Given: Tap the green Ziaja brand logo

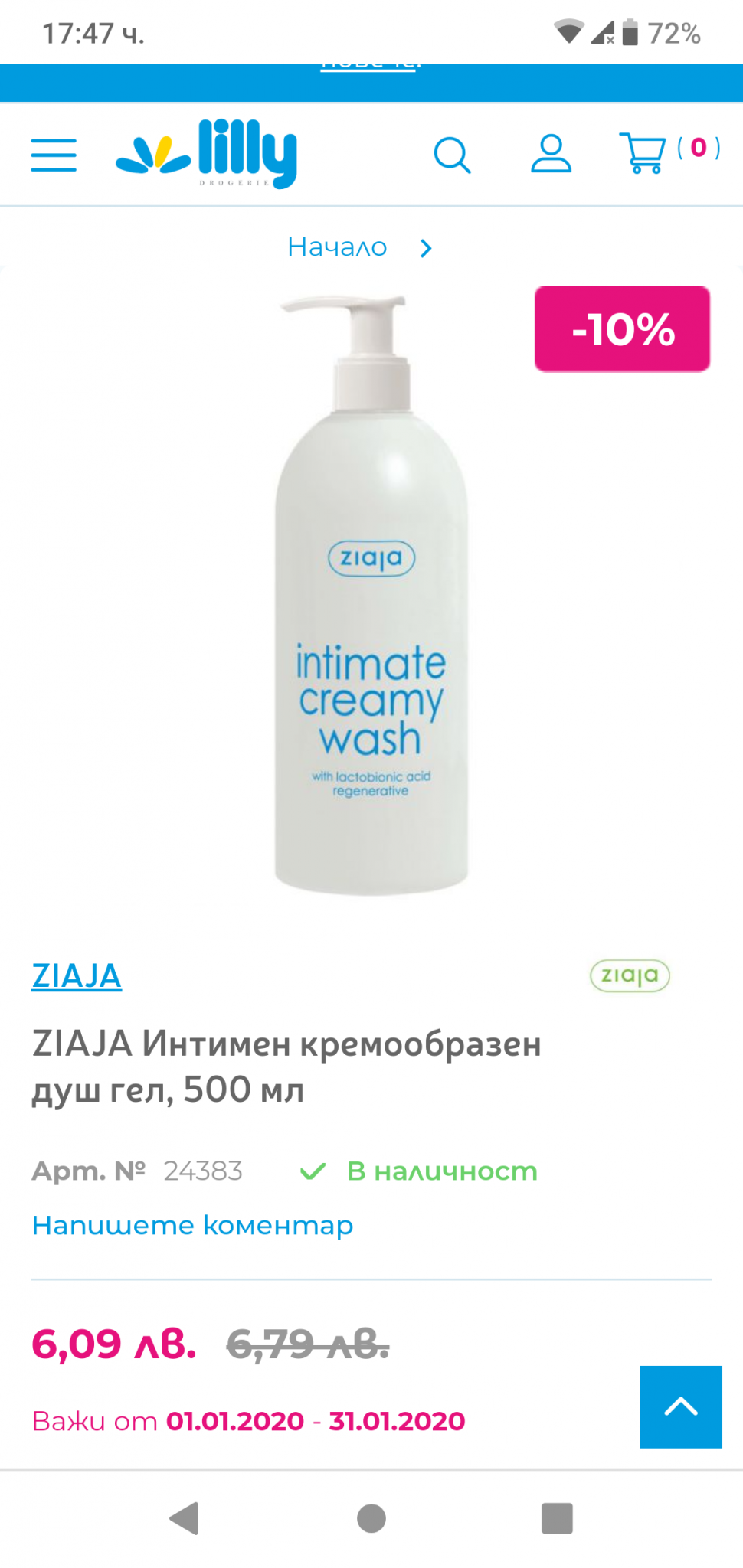Looking at the screenshot, I should 630,975.
